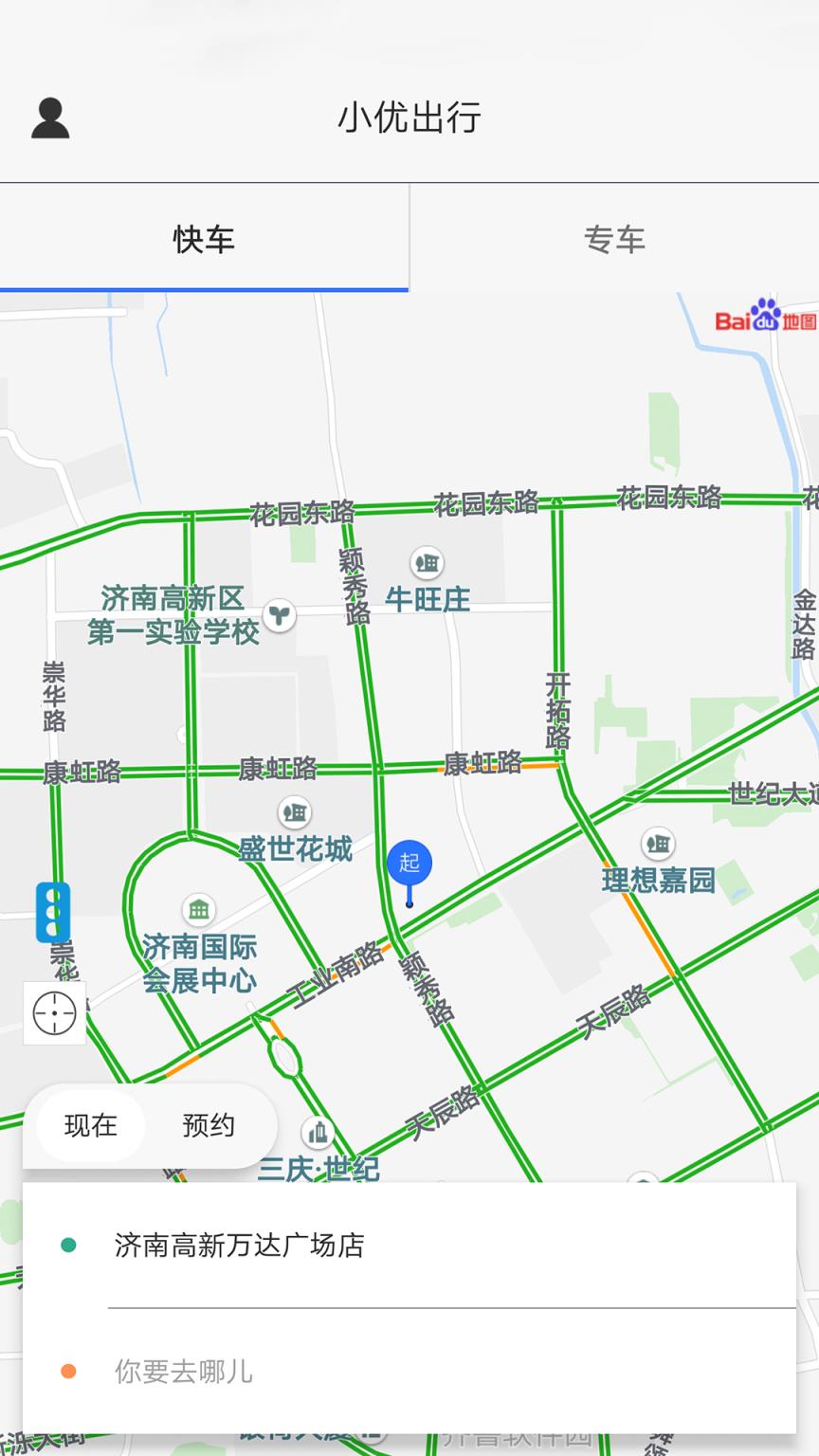Tap the 三庆世纪 building icon
Viewport: 819px width, 1456px height.
(318, 1131)
